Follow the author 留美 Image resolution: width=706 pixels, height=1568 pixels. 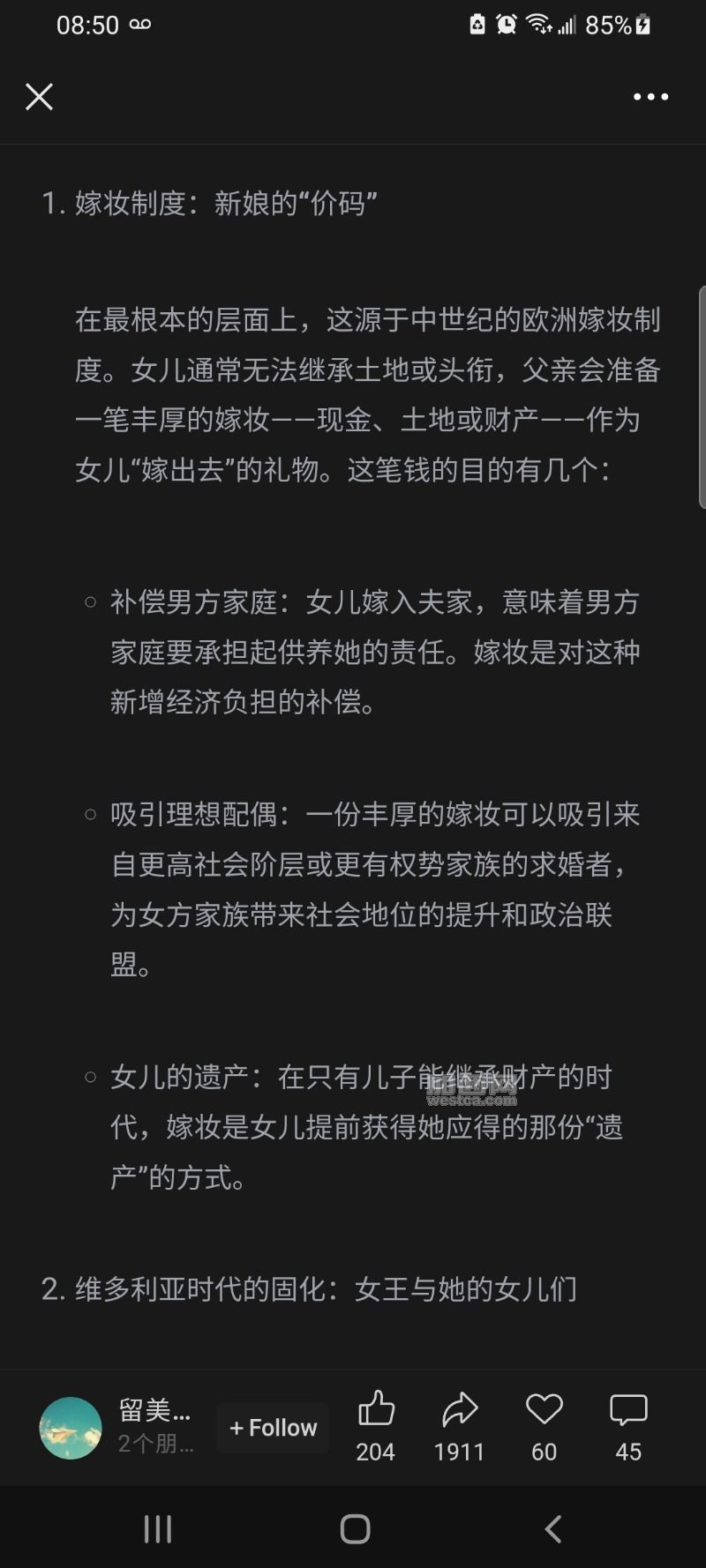tap(274, 1428)
